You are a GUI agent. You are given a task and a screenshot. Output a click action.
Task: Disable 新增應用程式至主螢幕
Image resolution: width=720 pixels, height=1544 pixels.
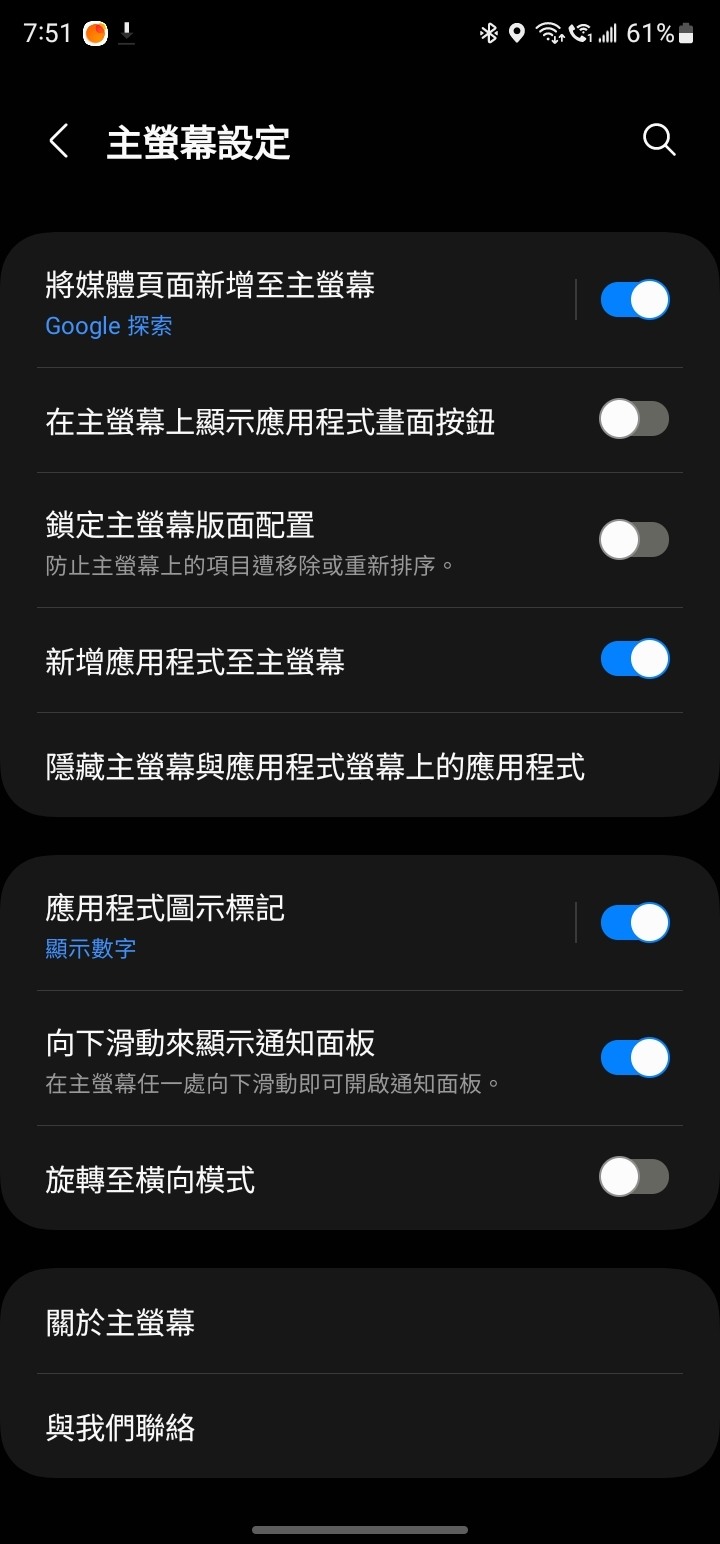point(634,660)
